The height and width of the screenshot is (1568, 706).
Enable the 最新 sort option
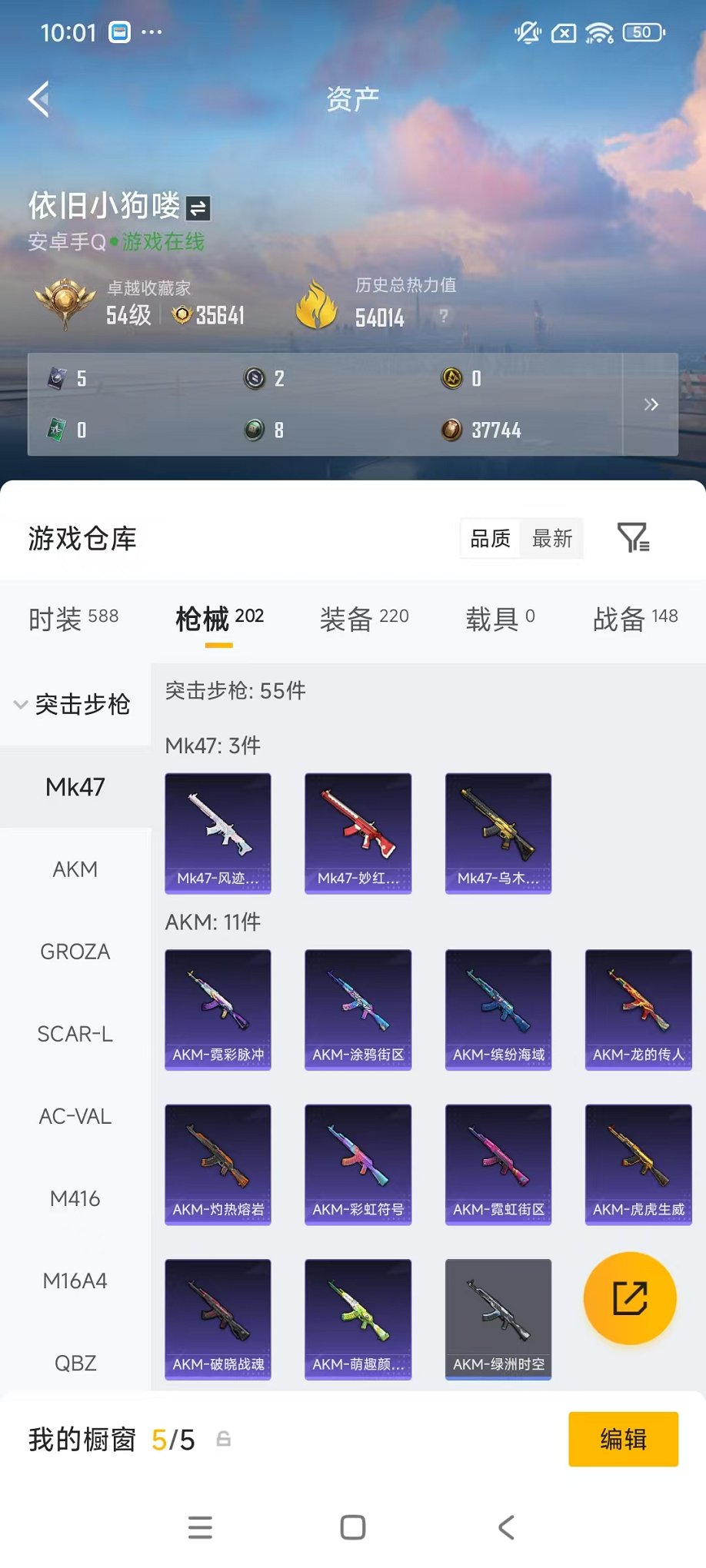551,539
